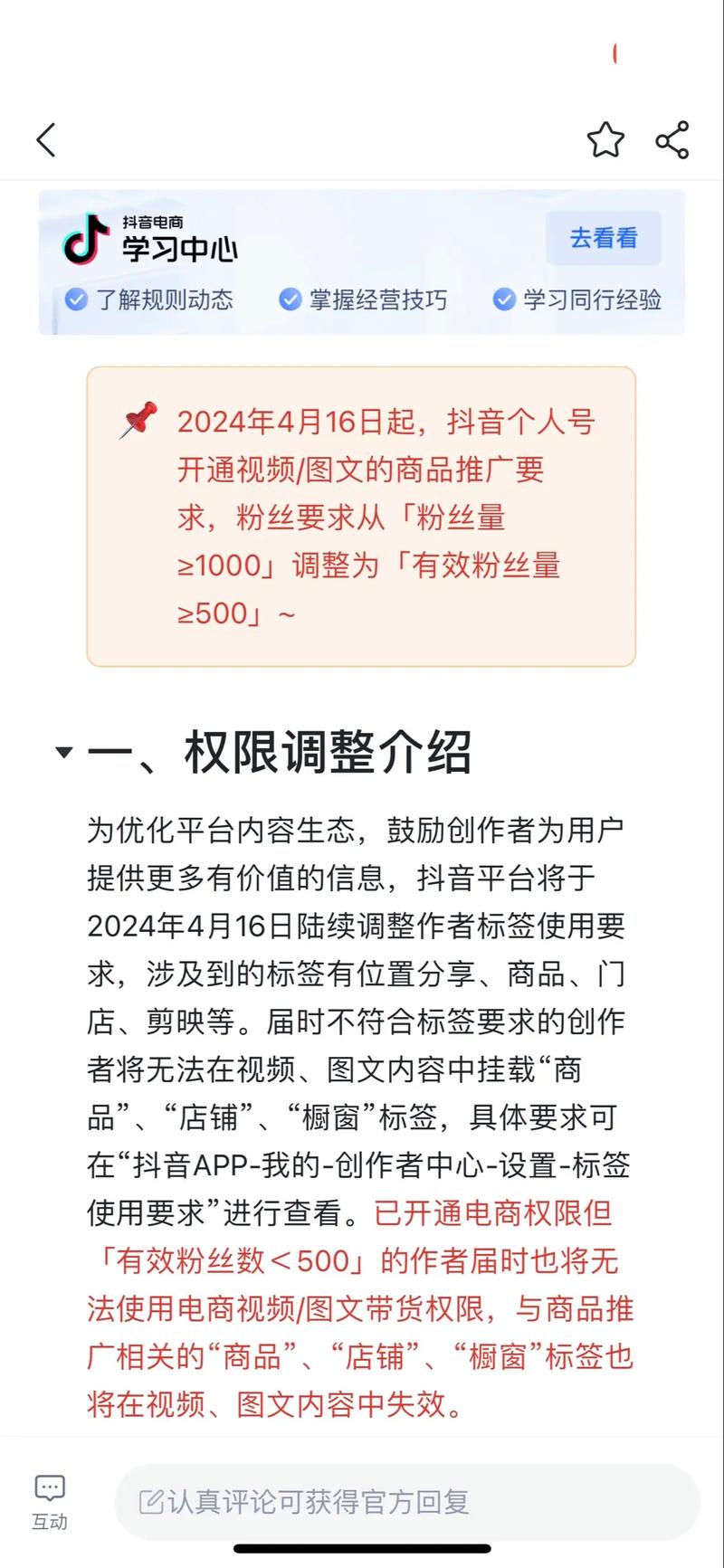Go back using the arrow icon

[46, 140]
